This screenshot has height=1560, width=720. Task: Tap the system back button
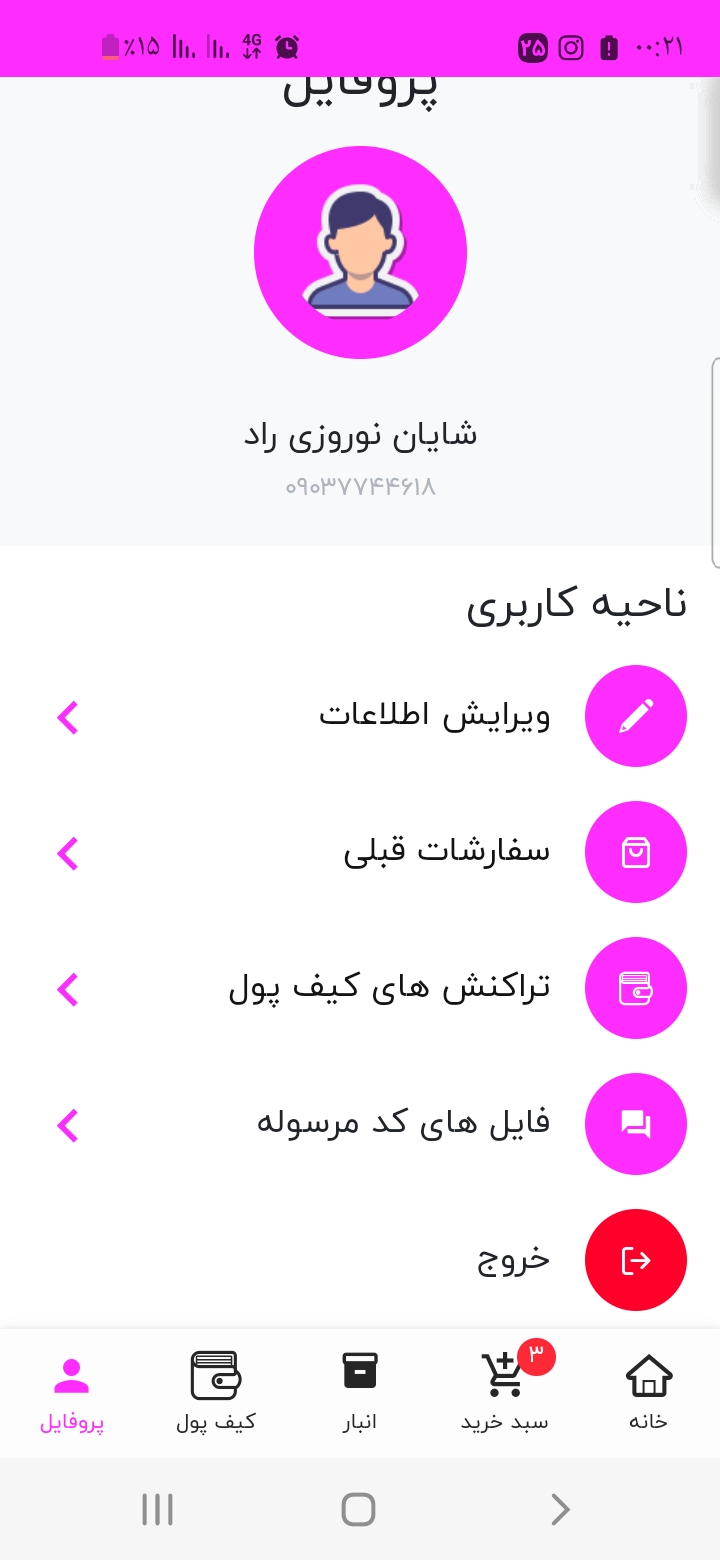(x=561, y=1509)
